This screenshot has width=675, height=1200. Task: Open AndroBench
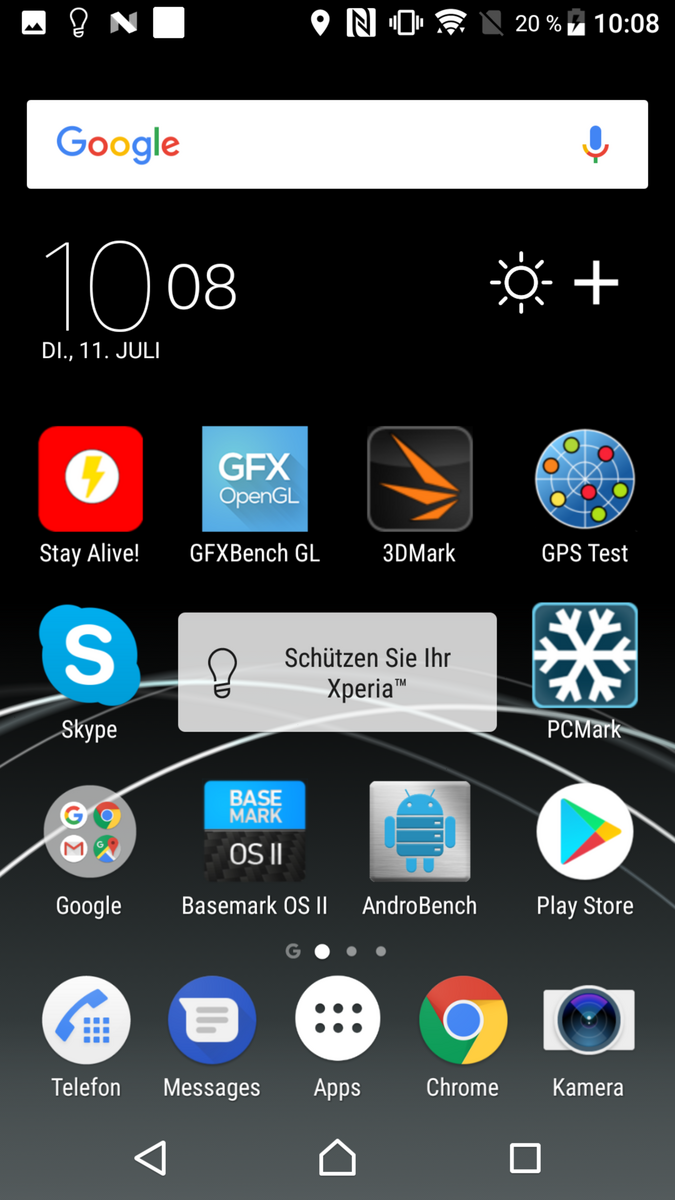[x=419, y=832]
